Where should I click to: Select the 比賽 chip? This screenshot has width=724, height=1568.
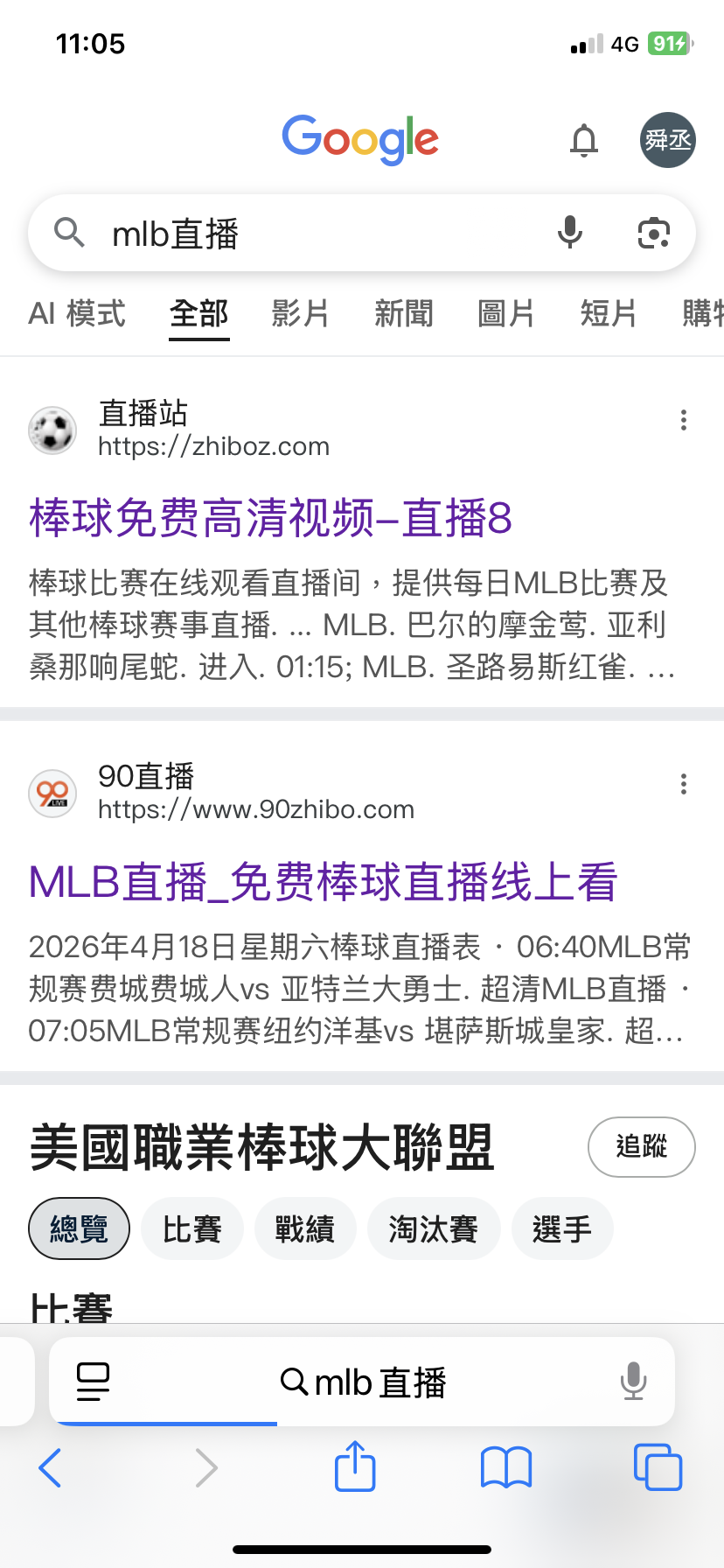(192, 1228)
